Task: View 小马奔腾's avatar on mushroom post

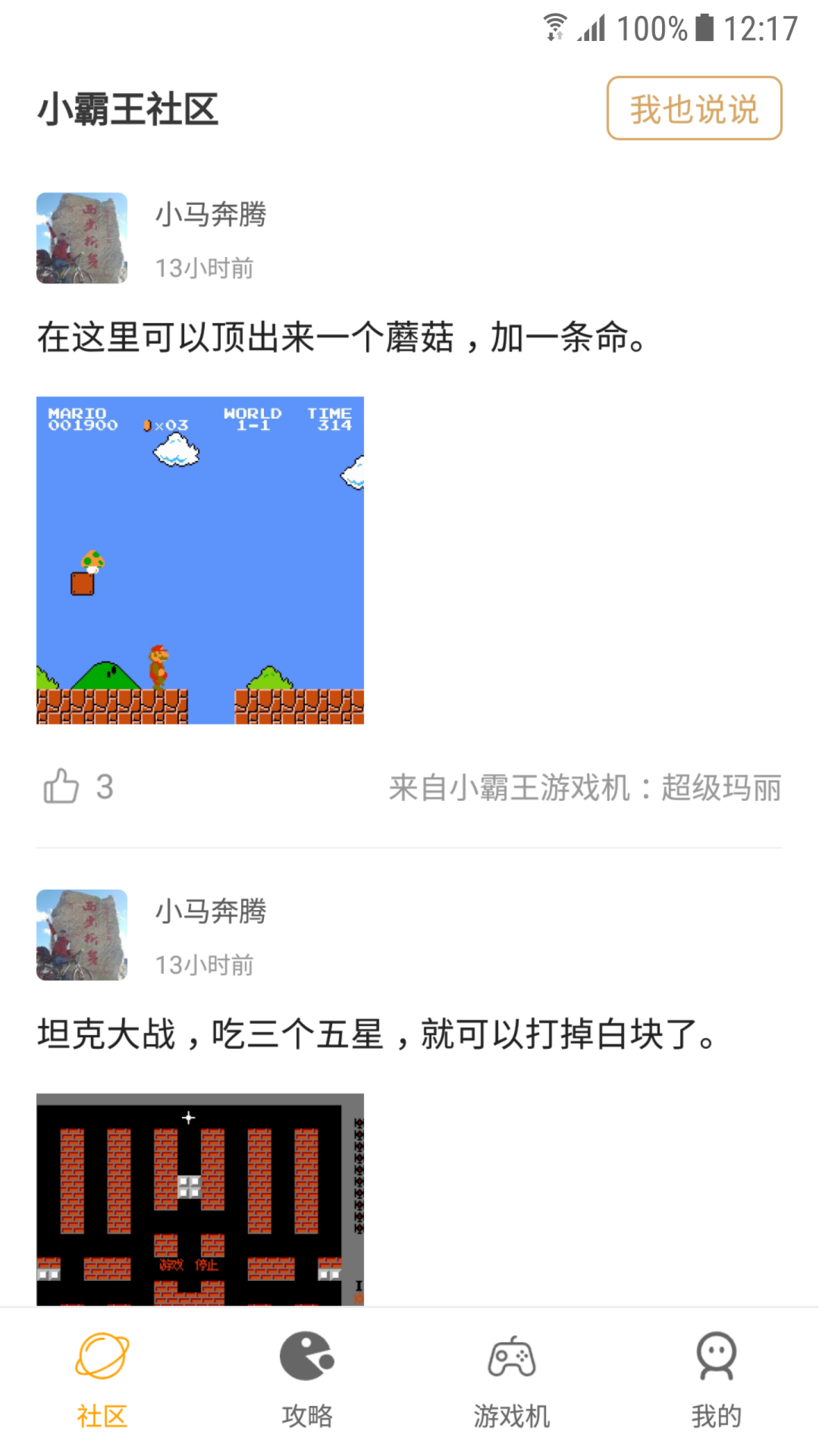Action: pyautogui.click(x=82, y=238)
